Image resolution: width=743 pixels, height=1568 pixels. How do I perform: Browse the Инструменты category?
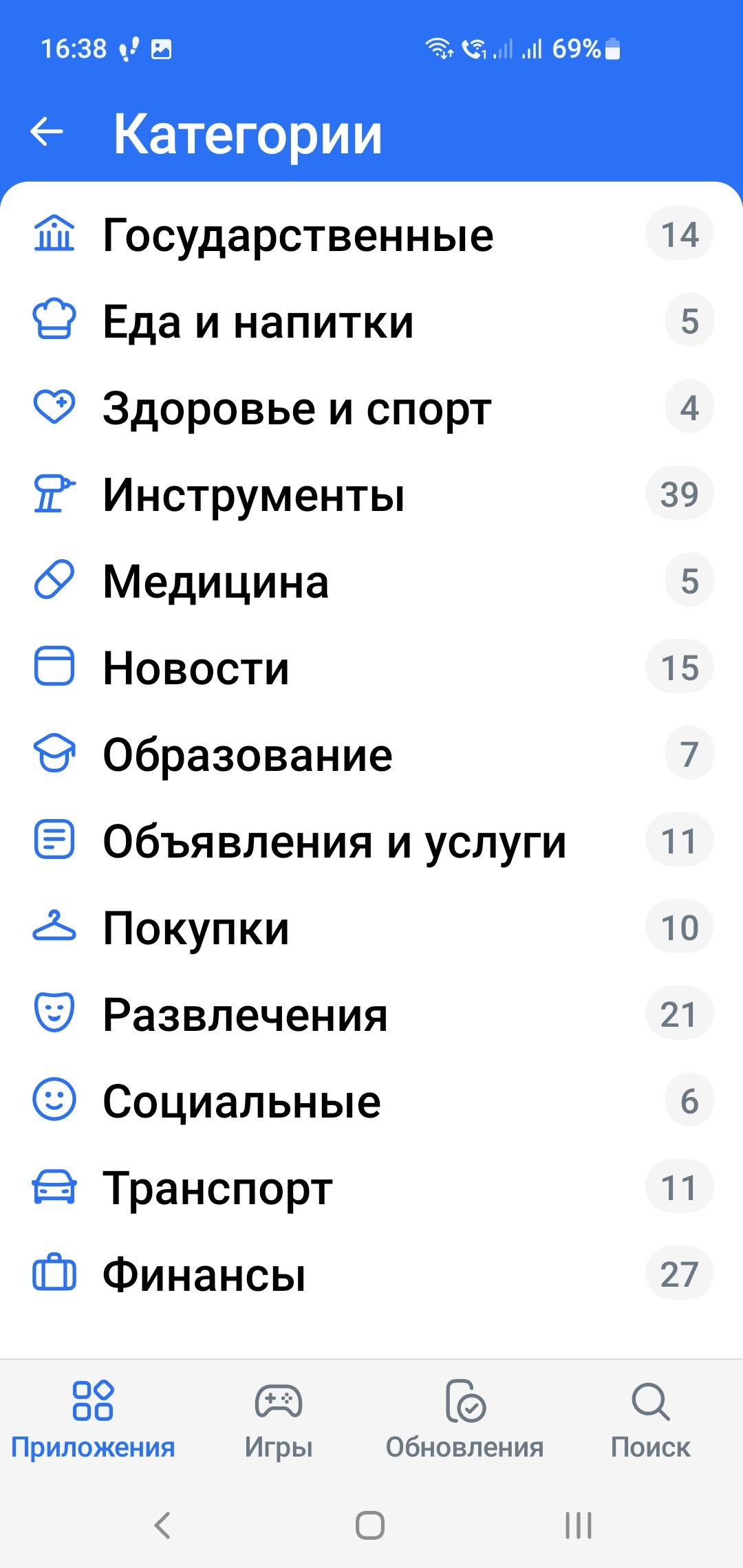(x=253, y=495)
